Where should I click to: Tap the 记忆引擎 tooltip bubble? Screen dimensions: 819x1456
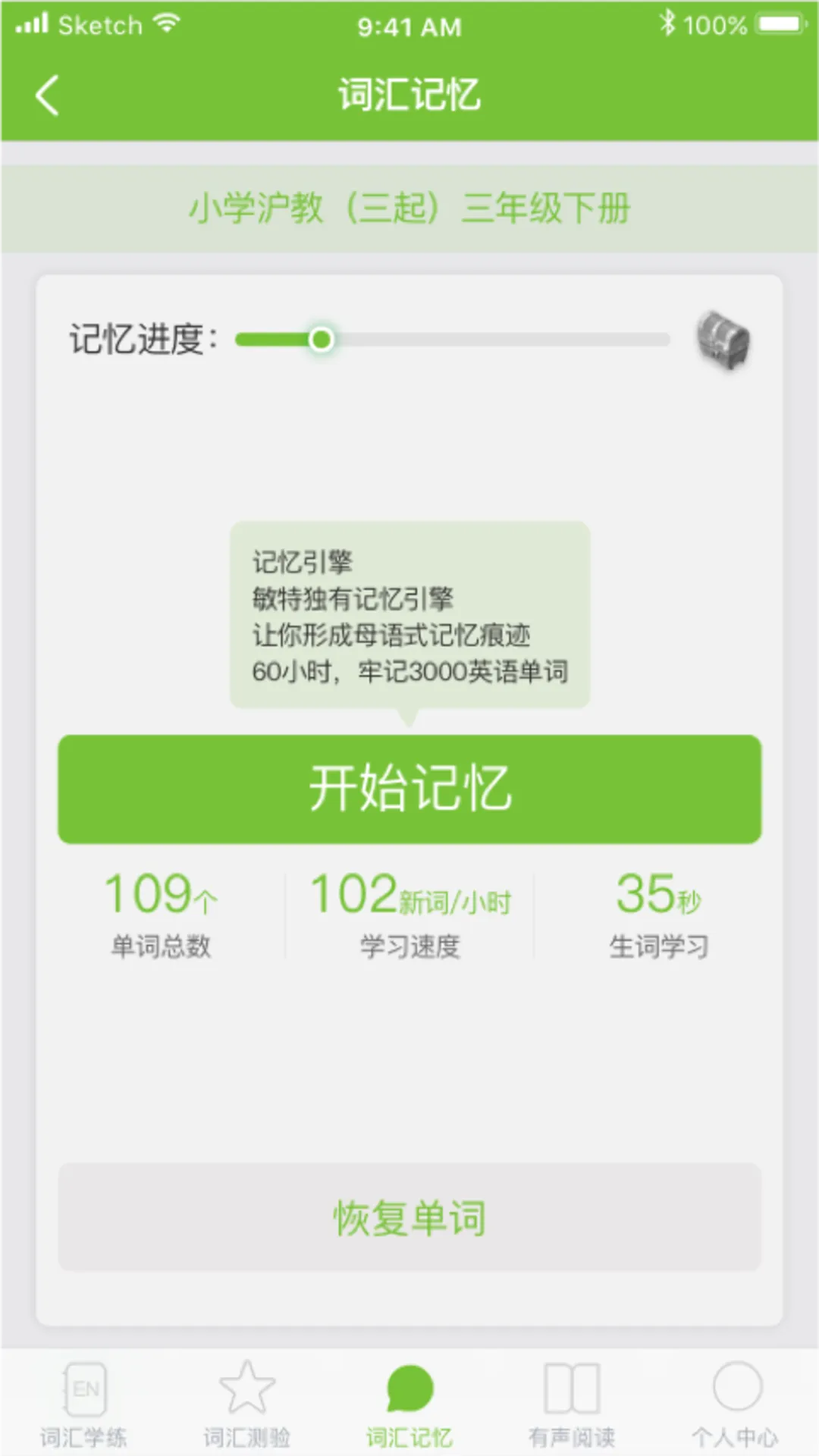tap(409, 616)
